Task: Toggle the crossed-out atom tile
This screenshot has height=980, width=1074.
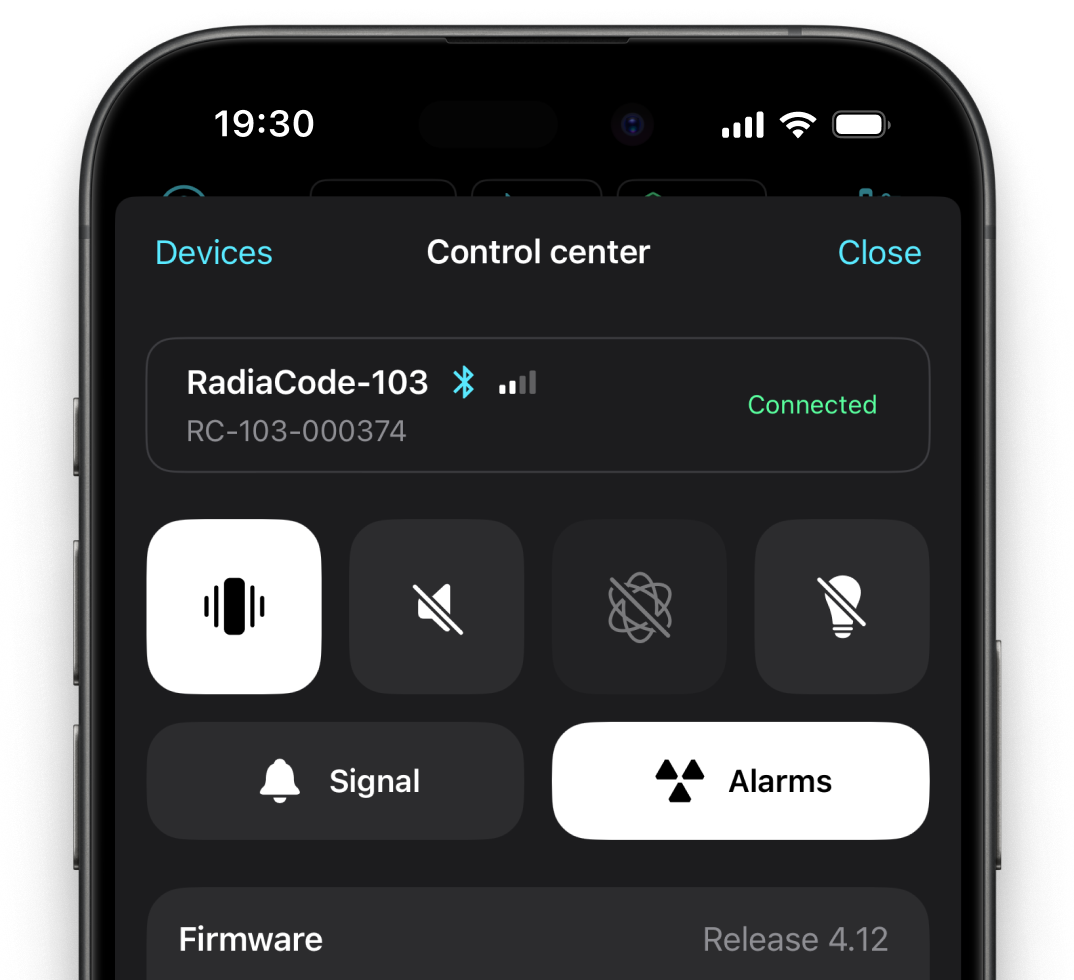Action: click(x=639, y=606)
